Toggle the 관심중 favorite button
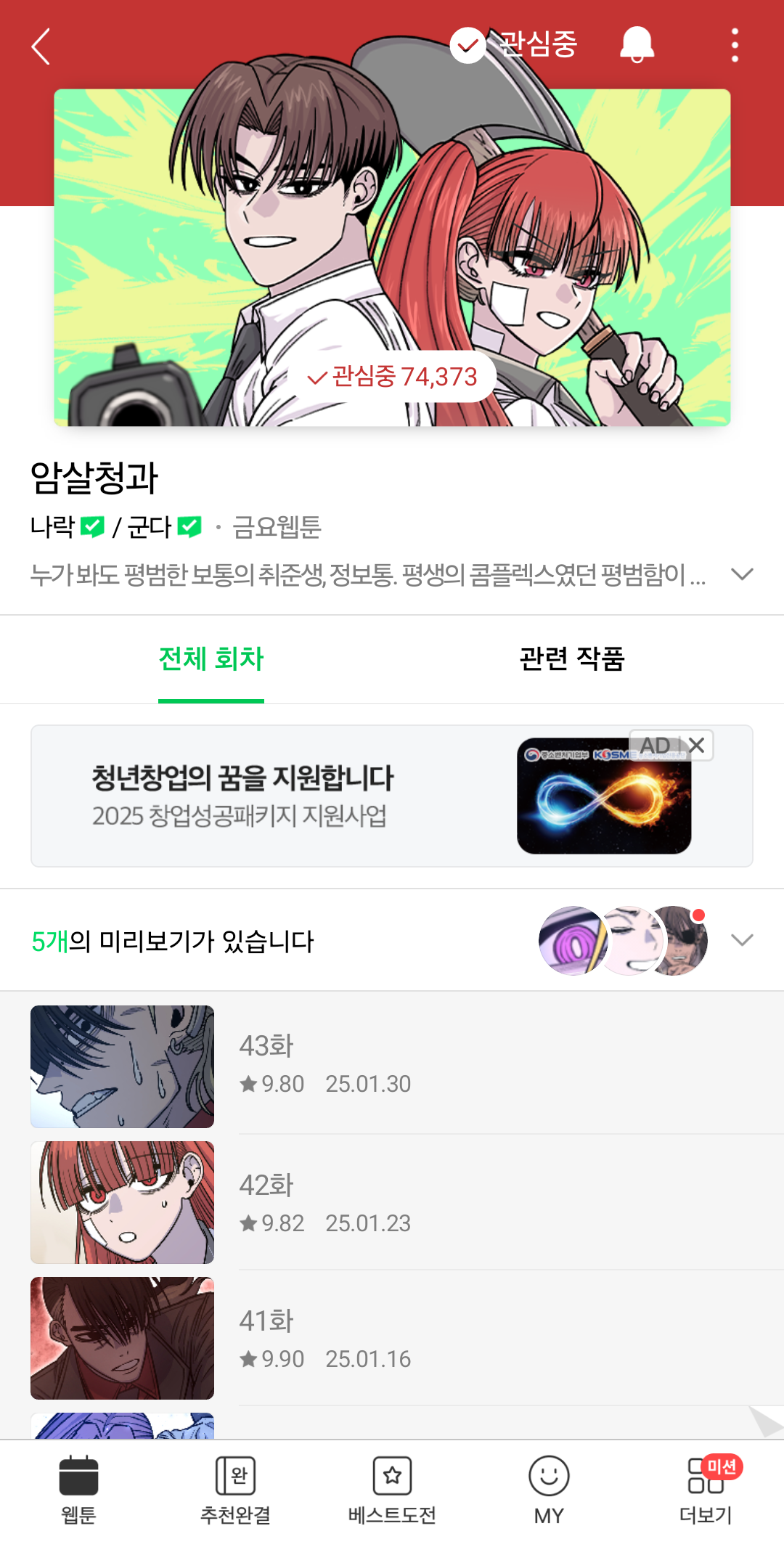 point(514,45)
